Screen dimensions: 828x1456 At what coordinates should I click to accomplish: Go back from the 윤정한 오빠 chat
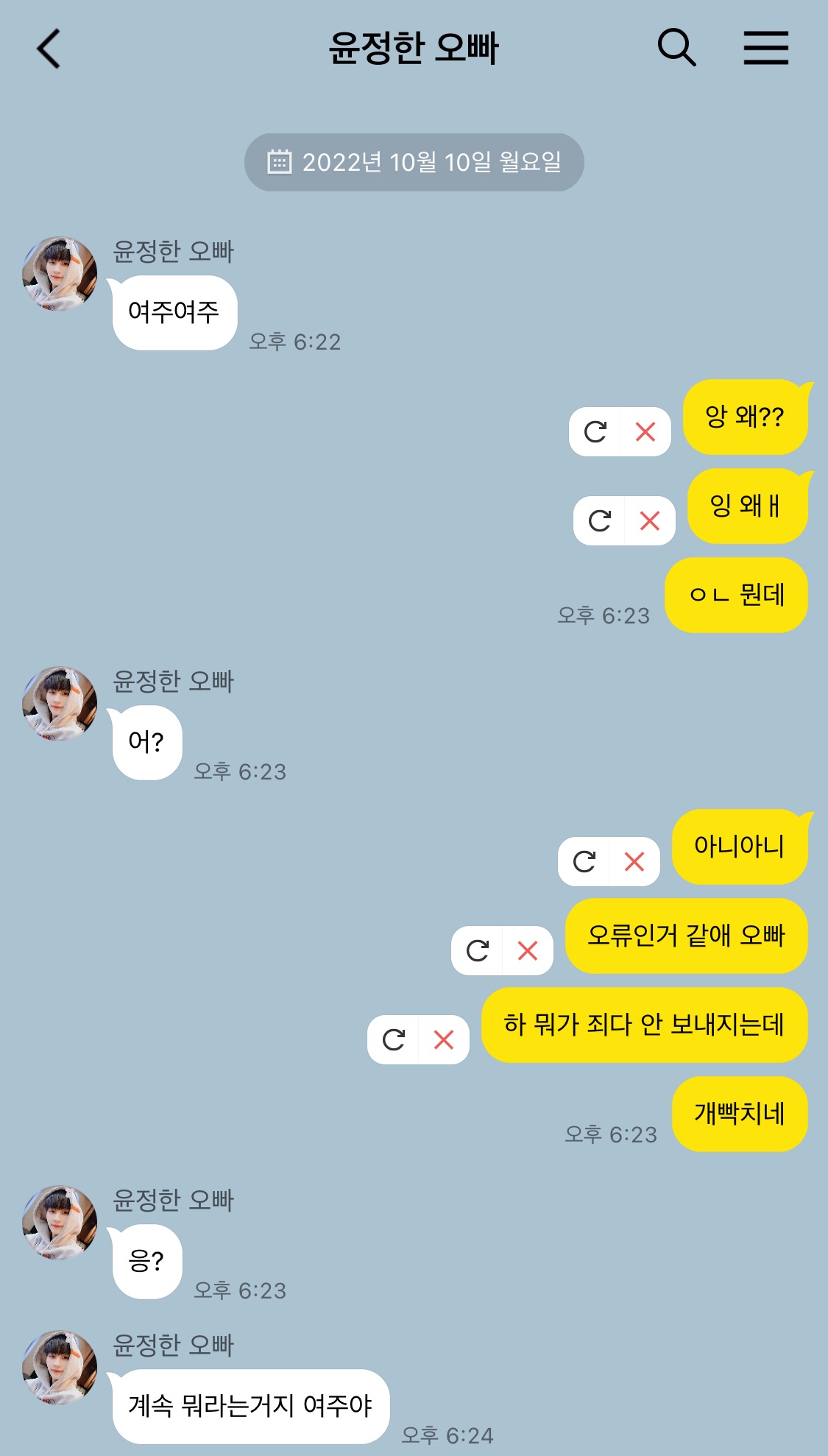click(49, 49)
